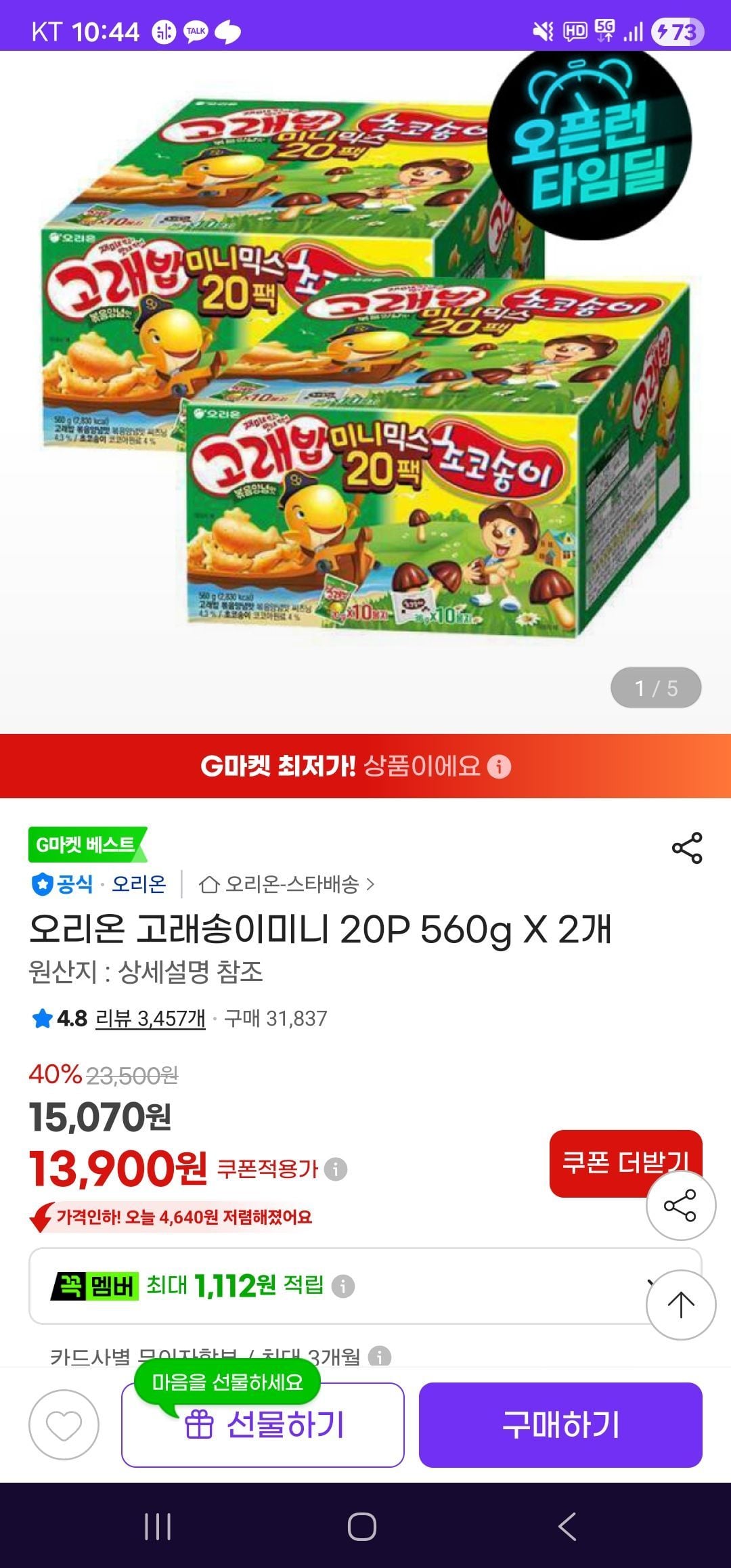Tap 선물하기 to send as gift

pos(263,1425)
